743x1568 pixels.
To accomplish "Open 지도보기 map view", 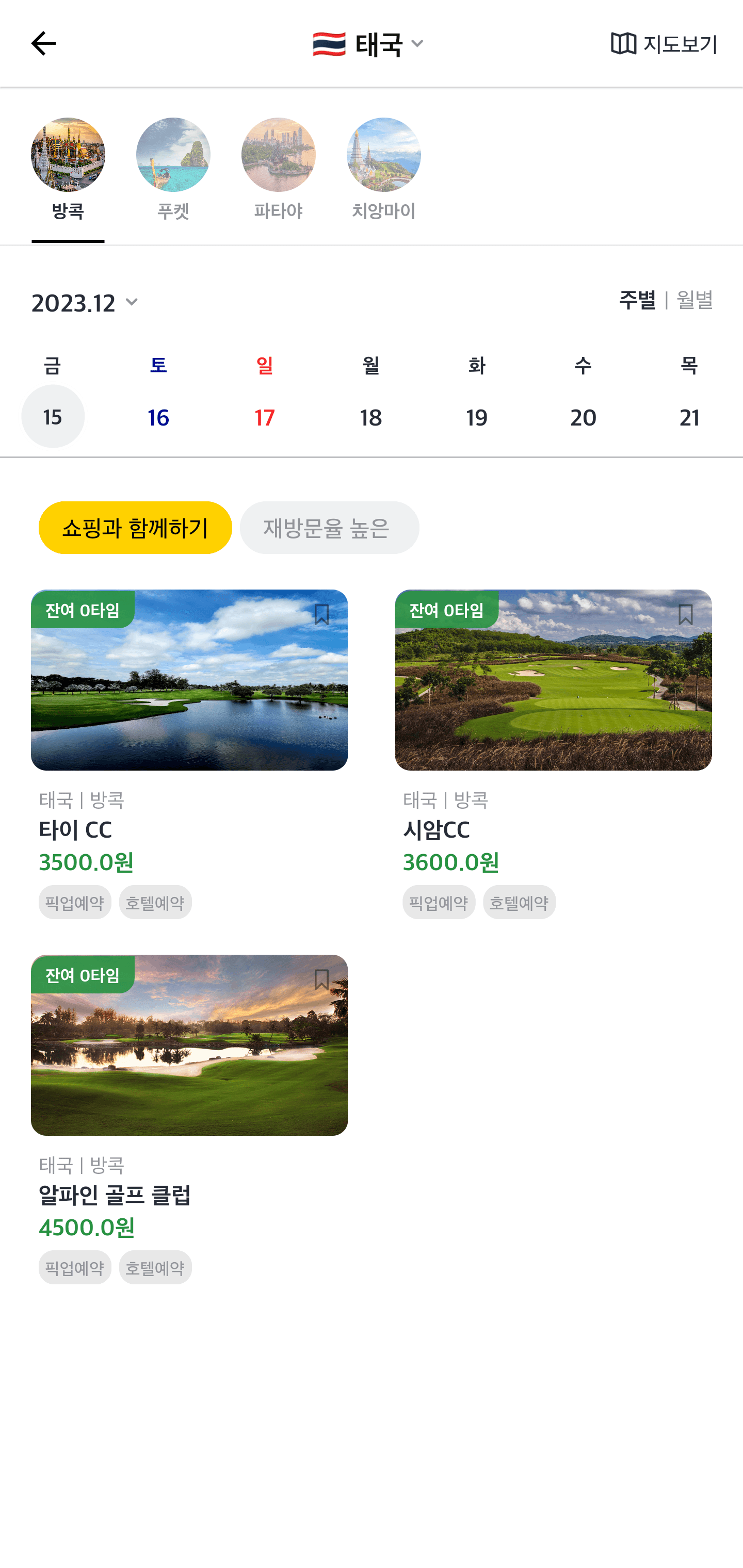I will [664, 44].
